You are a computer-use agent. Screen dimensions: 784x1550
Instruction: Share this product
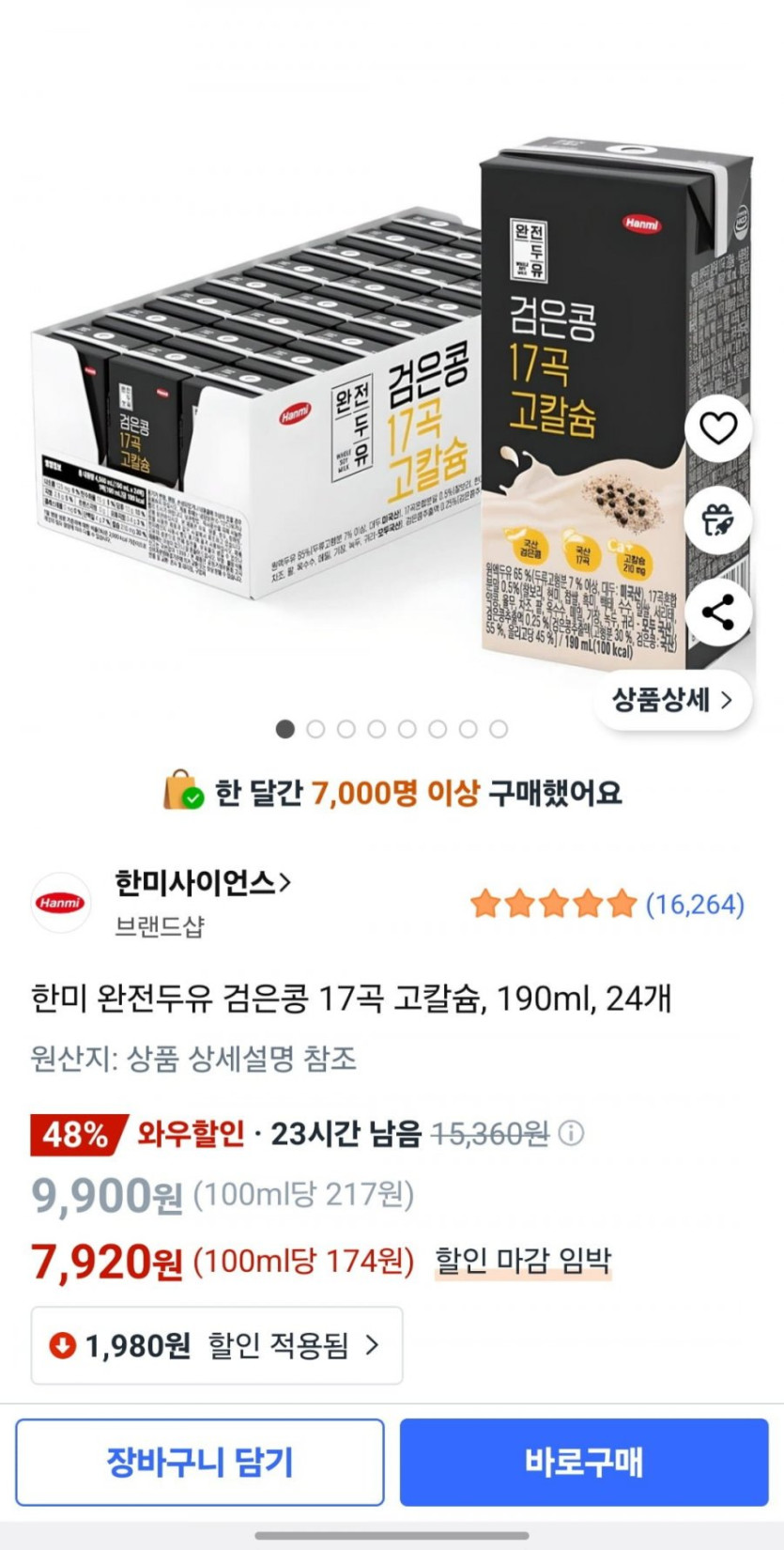(x=718, y=612)
